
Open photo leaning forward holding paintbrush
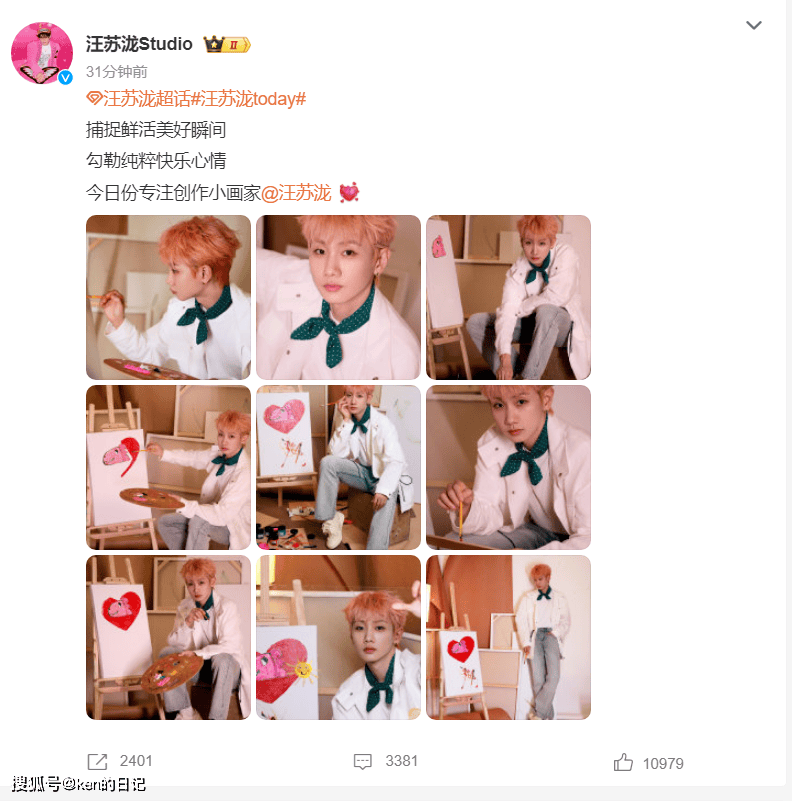click(508, 467)
